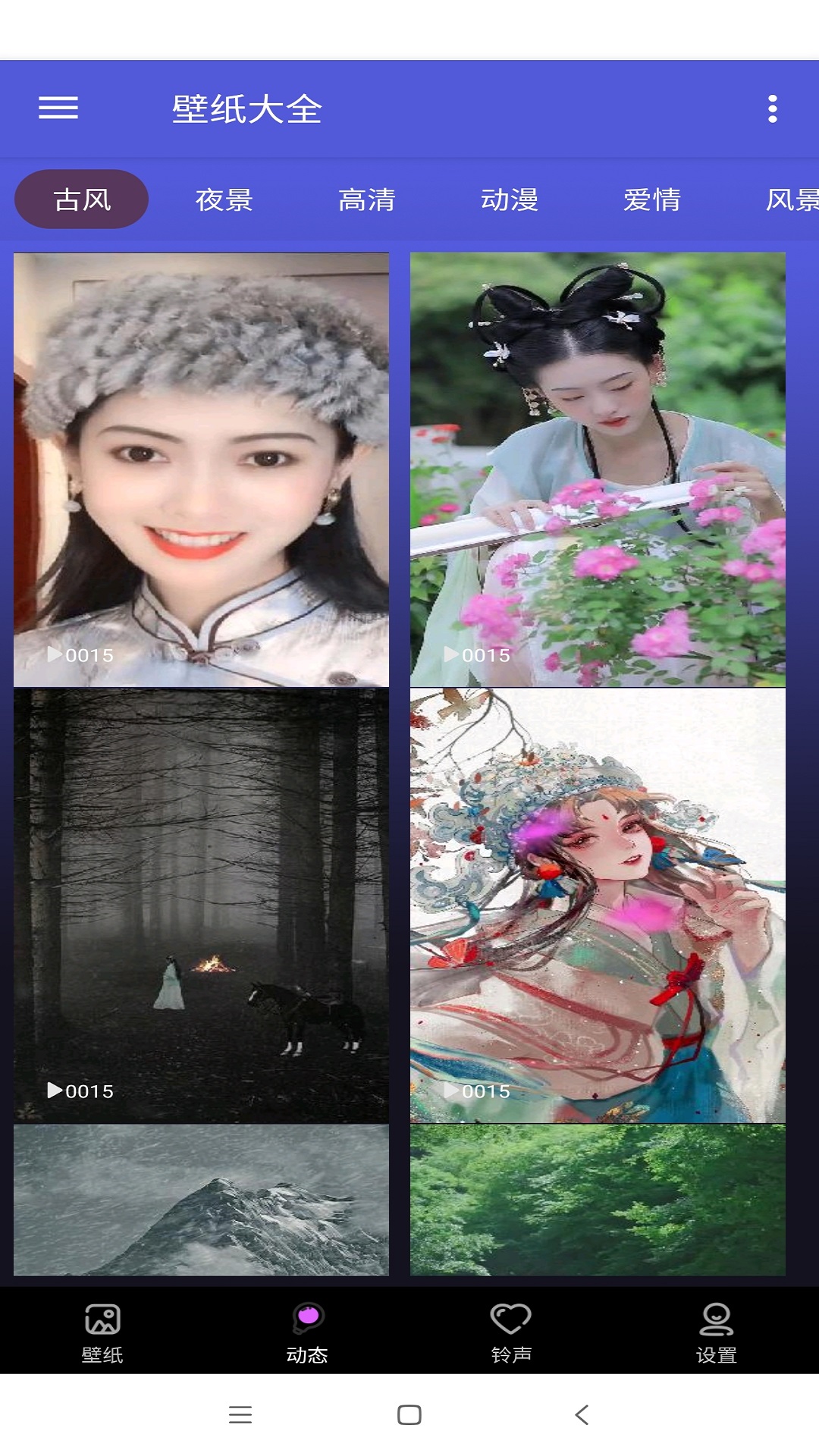Select the 铃声 ringtone heart icon

tap(512, 1316)
